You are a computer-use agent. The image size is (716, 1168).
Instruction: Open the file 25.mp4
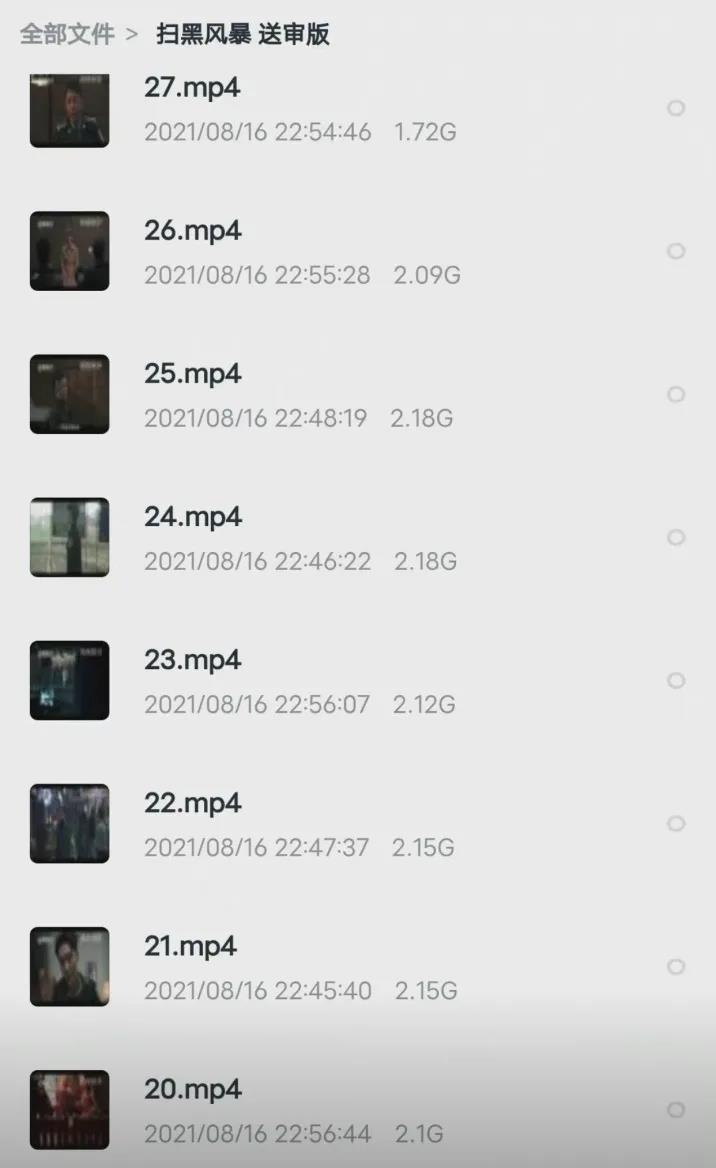pos(193,374)
